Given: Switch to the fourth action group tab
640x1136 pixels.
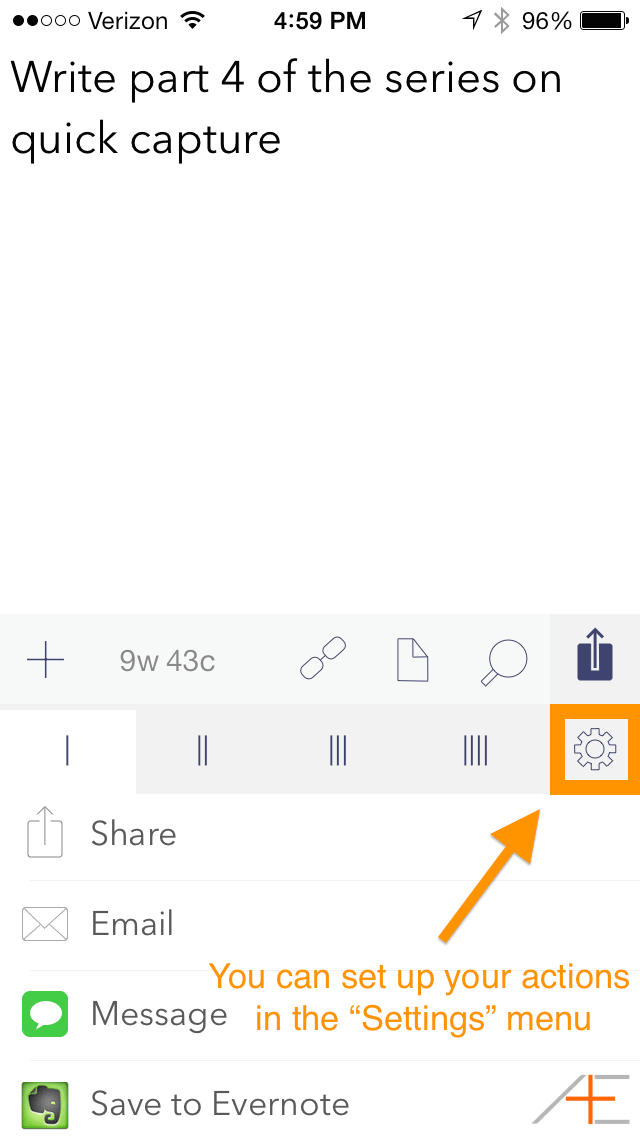Looking at the screenshot, I should coord(475,751).
